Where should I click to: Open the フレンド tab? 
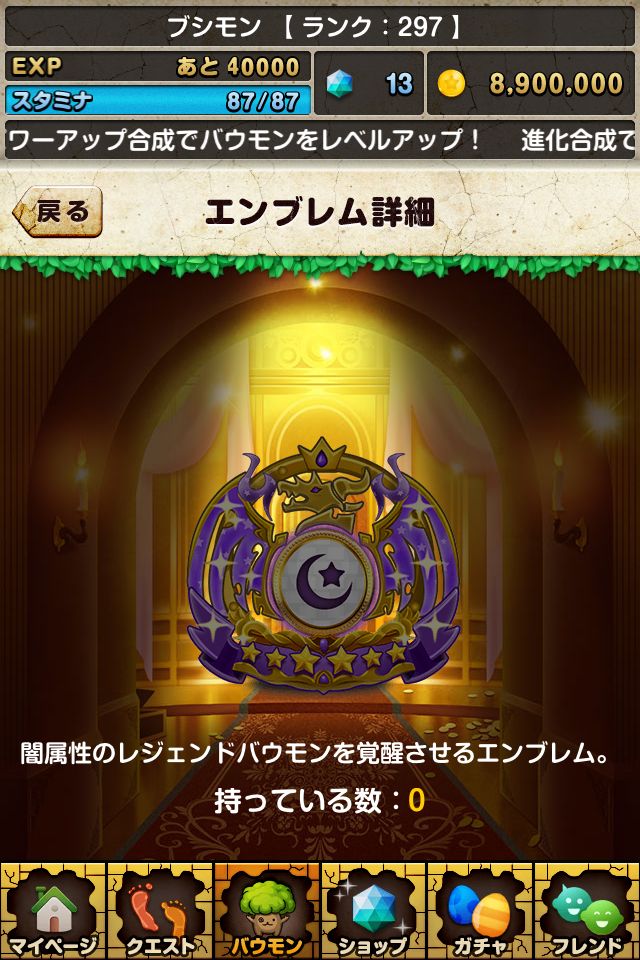coord(587,910)
